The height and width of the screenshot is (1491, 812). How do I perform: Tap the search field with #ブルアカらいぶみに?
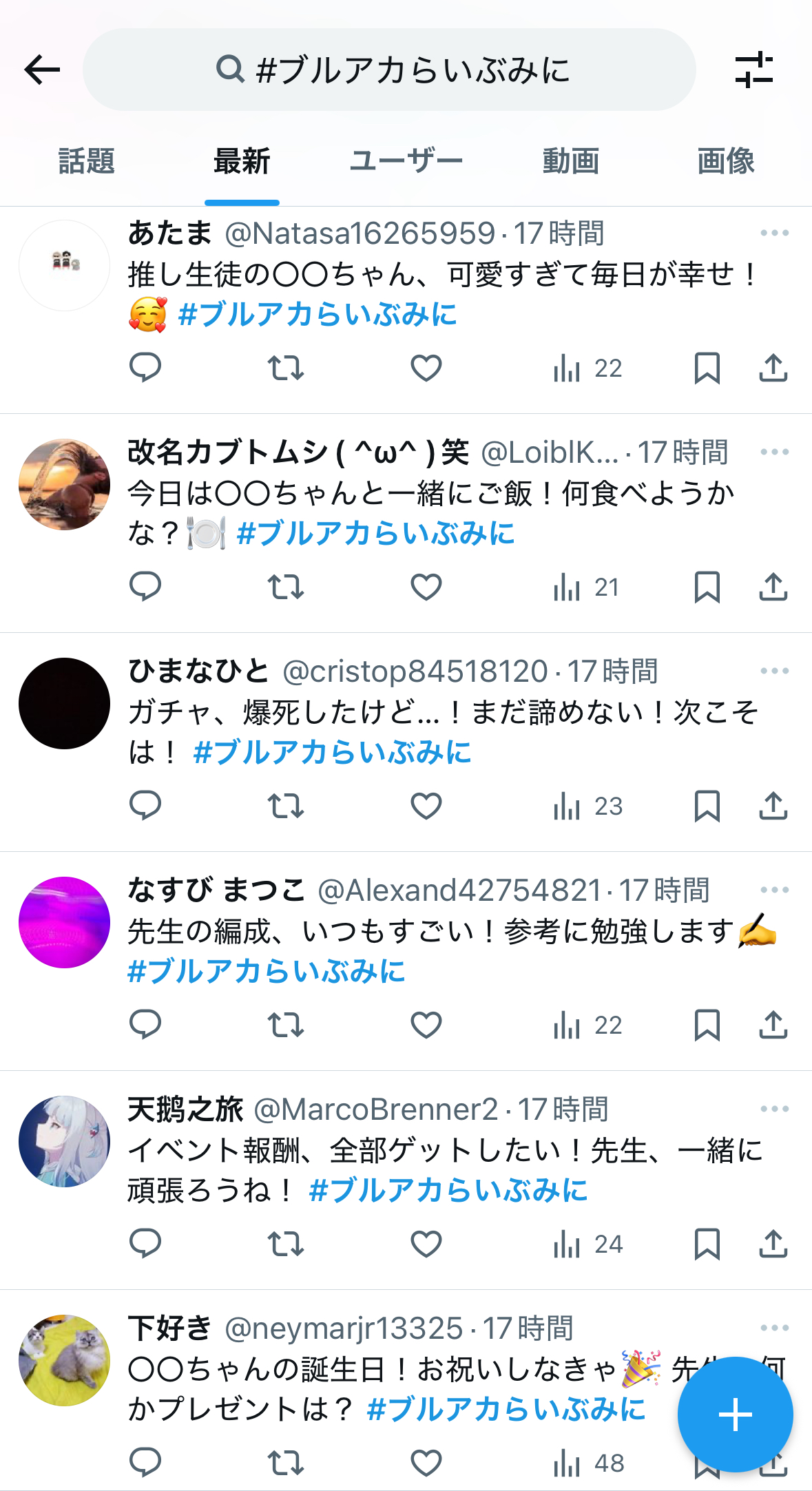[x=389, y=70]
